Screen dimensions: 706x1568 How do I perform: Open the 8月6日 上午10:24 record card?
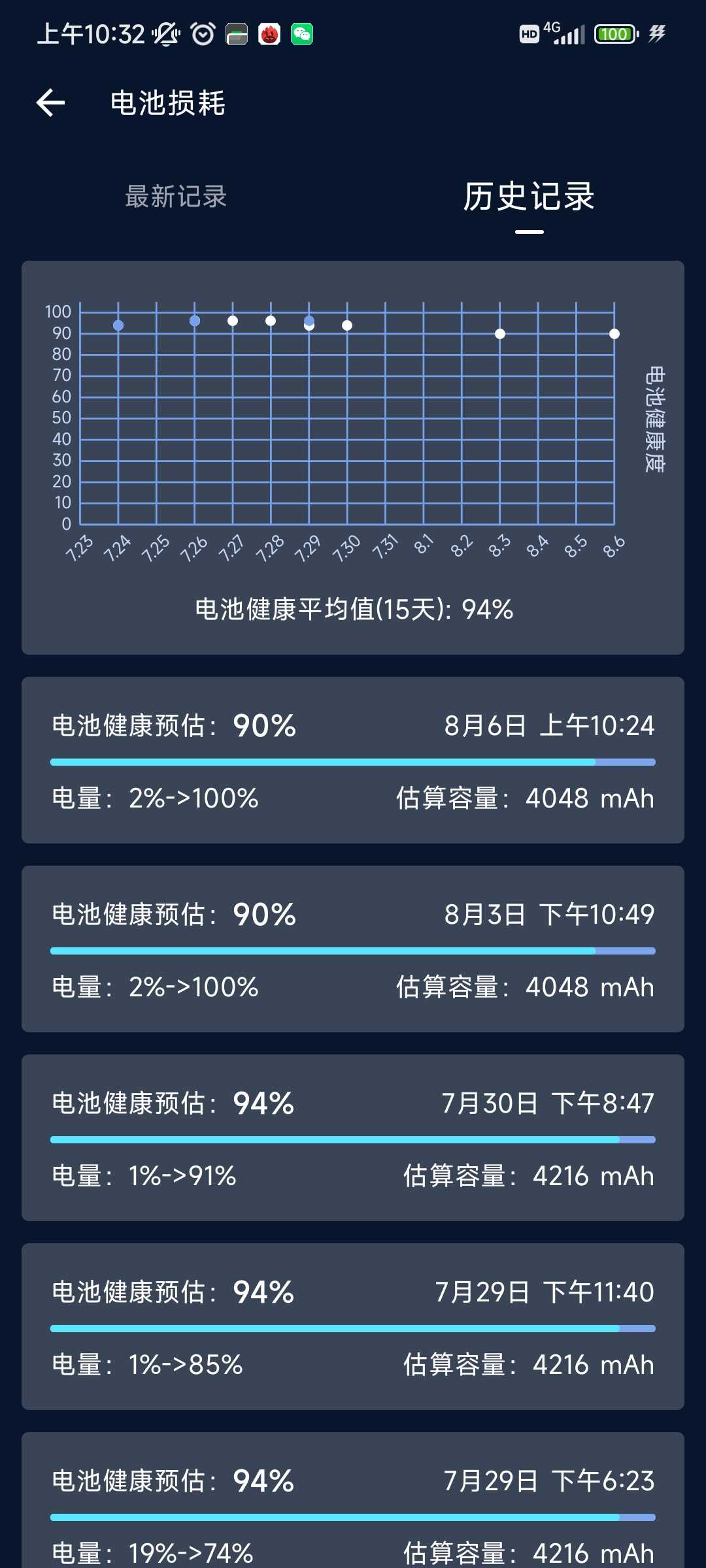(353, 760)
